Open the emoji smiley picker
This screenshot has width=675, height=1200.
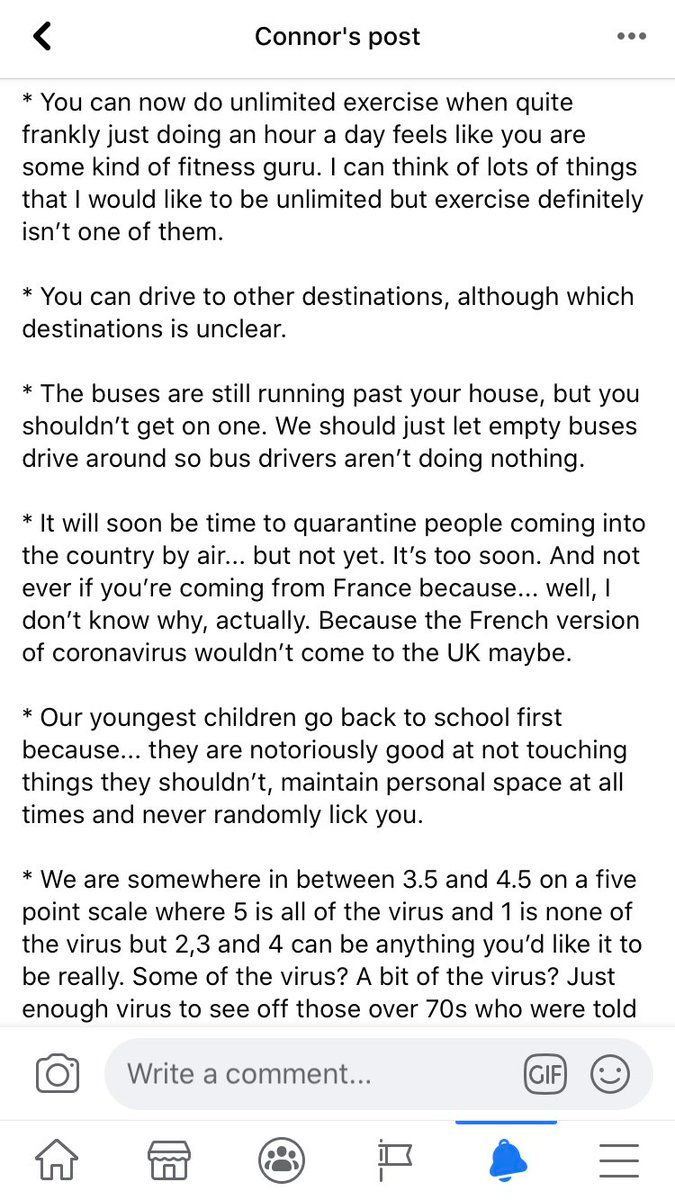pyautogui.click(x=610, y=1075)
